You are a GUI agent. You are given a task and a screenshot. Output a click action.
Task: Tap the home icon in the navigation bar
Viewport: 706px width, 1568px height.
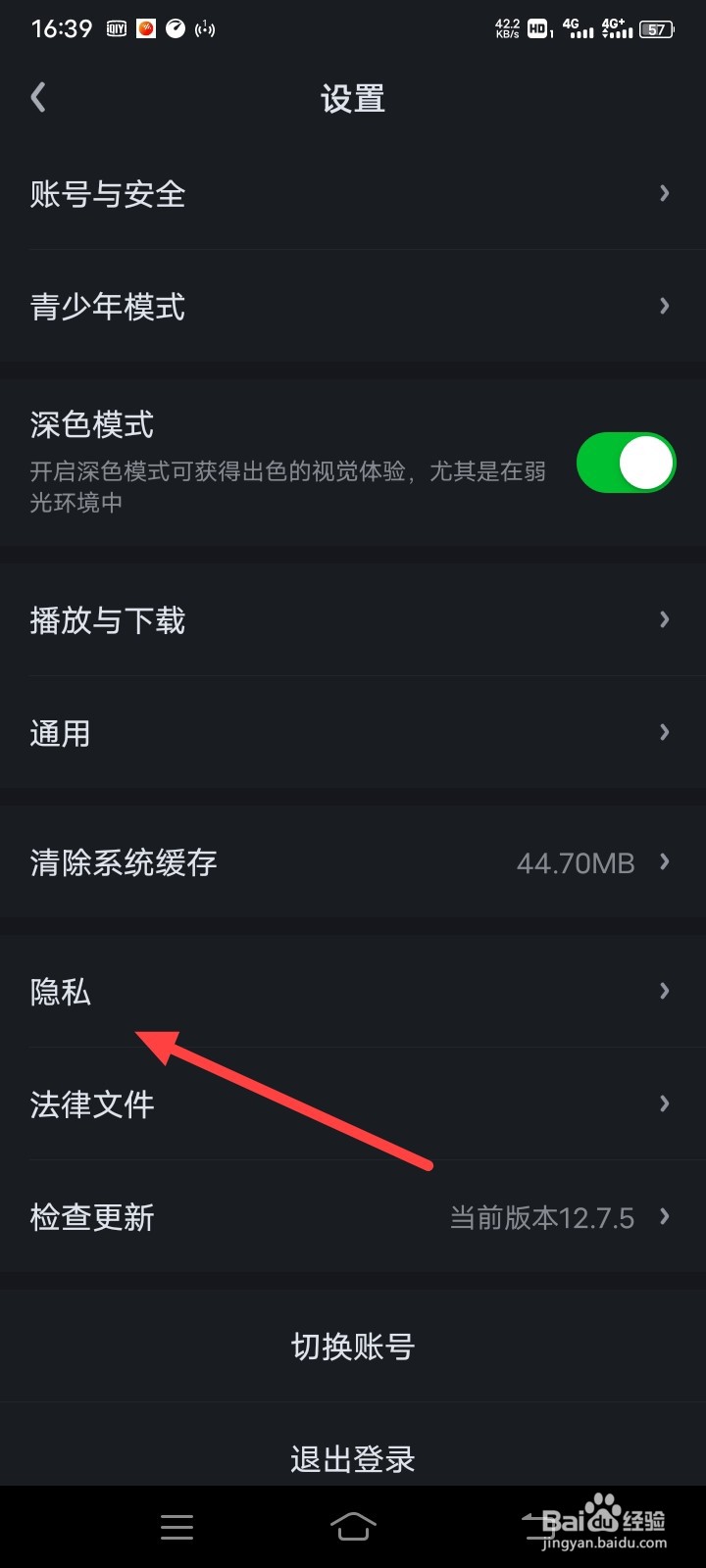(353, 1526)
